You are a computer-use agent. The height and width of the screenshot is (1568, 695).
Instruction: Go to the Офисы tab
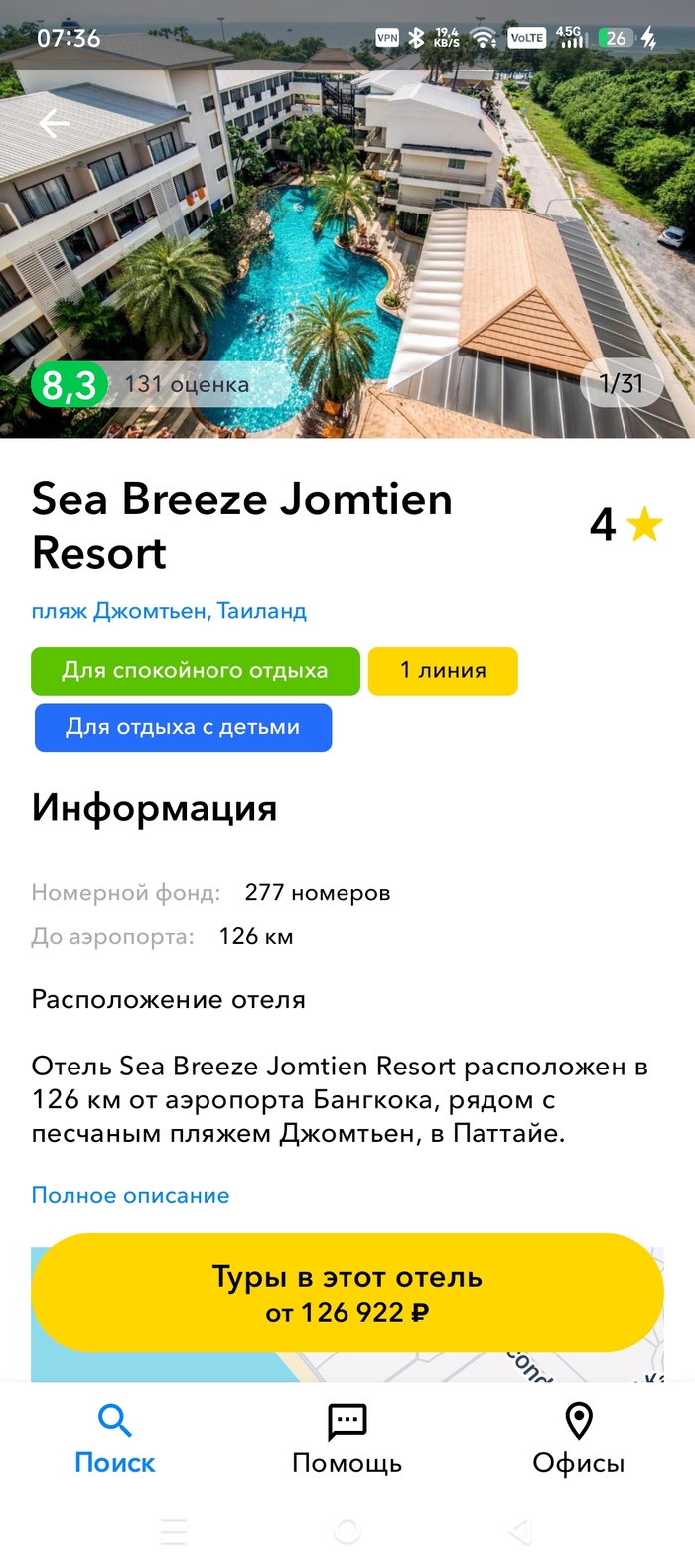click(x=578, y=1439)
